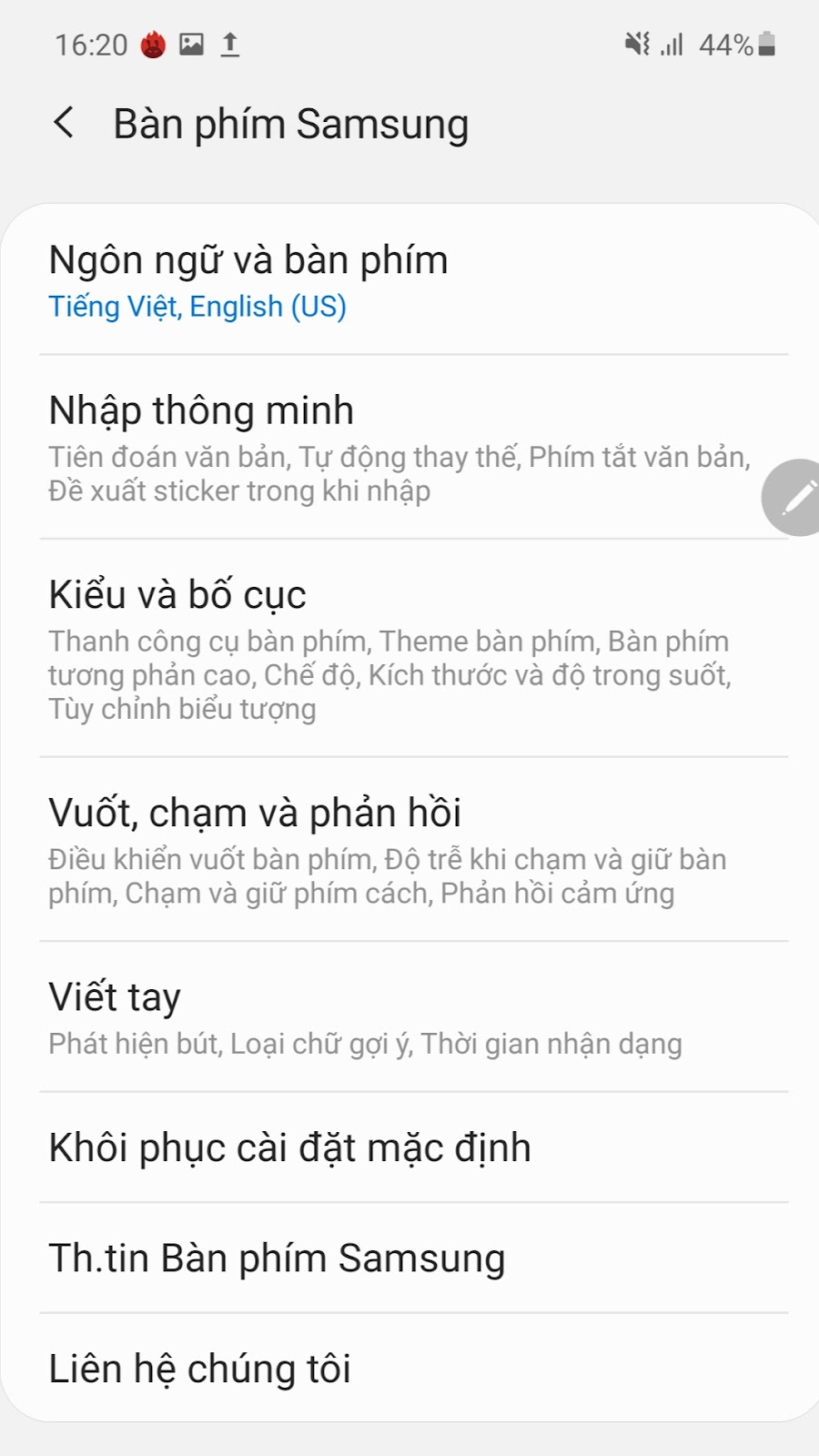Go back from Bàn phím Samsung
This screenshot has height=1456, width=819.
click(64, 123)
